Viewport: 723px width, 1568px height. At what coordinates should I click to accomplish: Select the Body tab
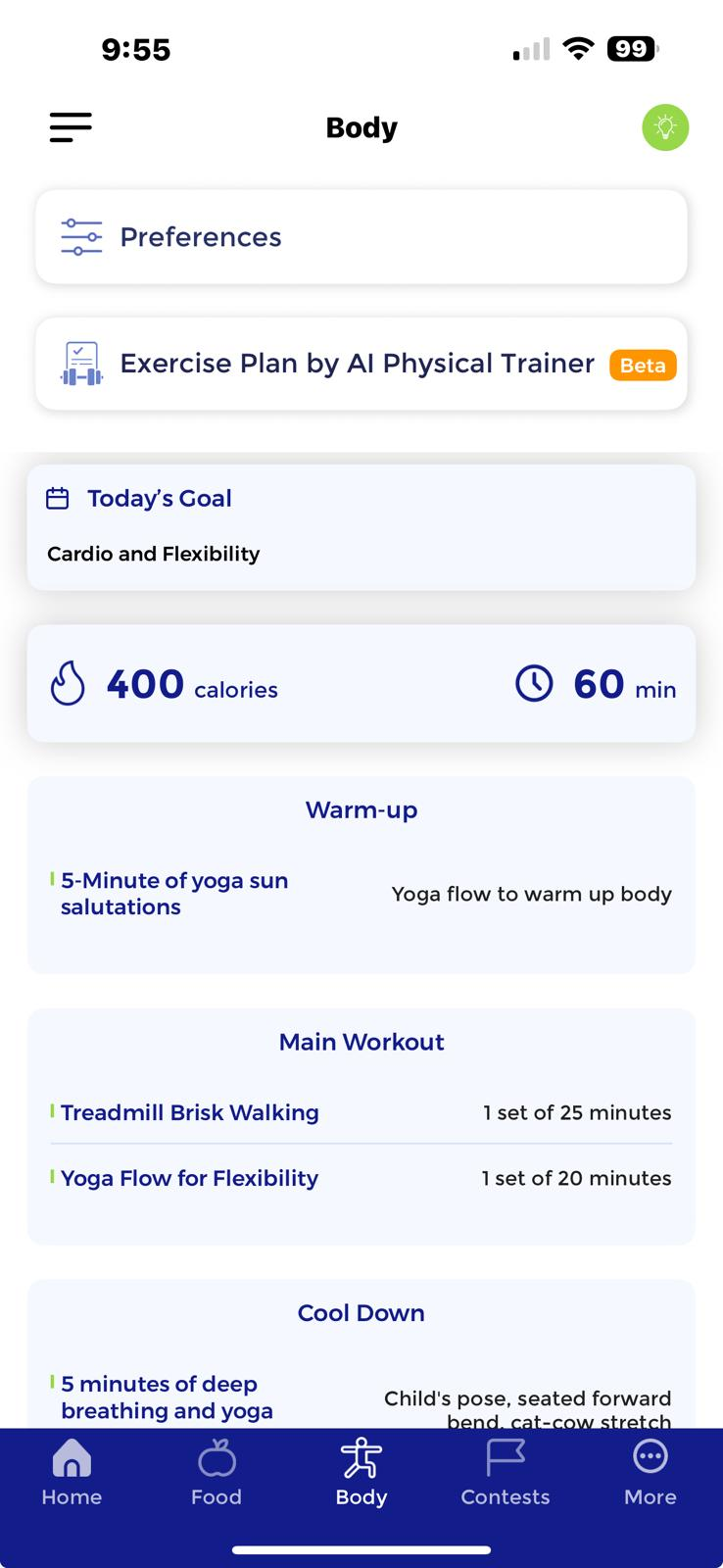(361, 1472)
